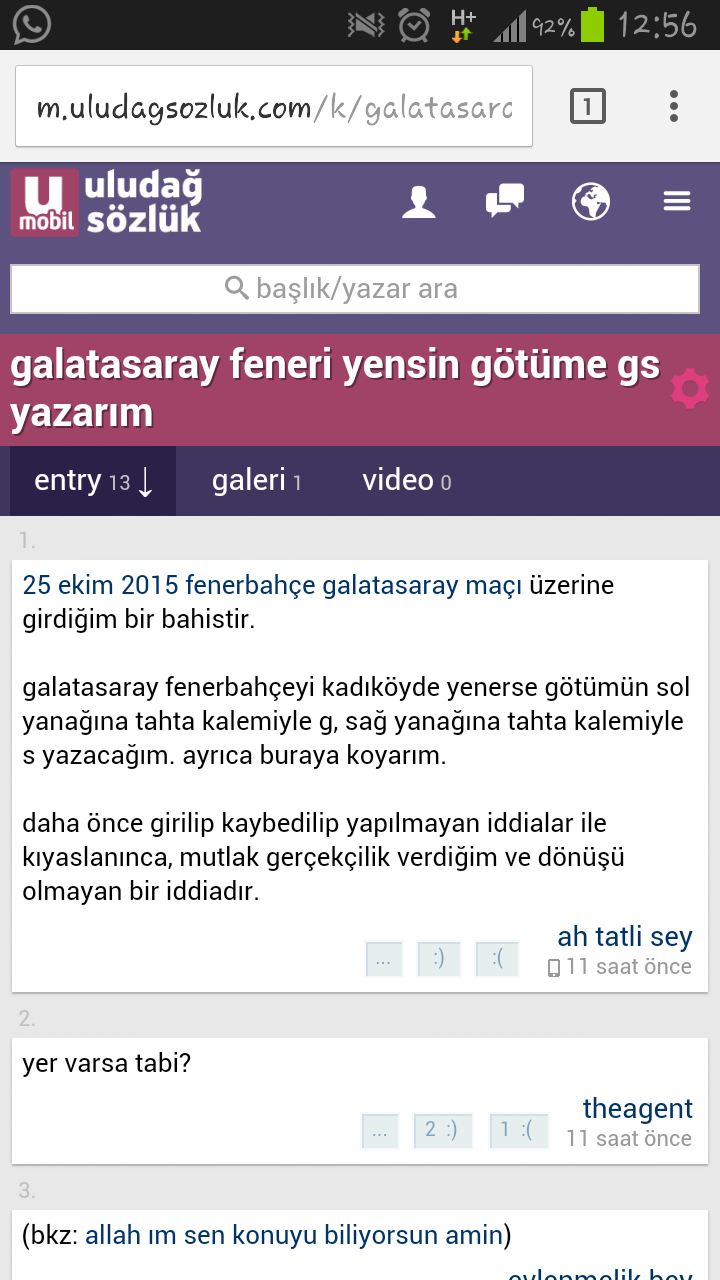Open the browser tab switcher

pos(588,106)
